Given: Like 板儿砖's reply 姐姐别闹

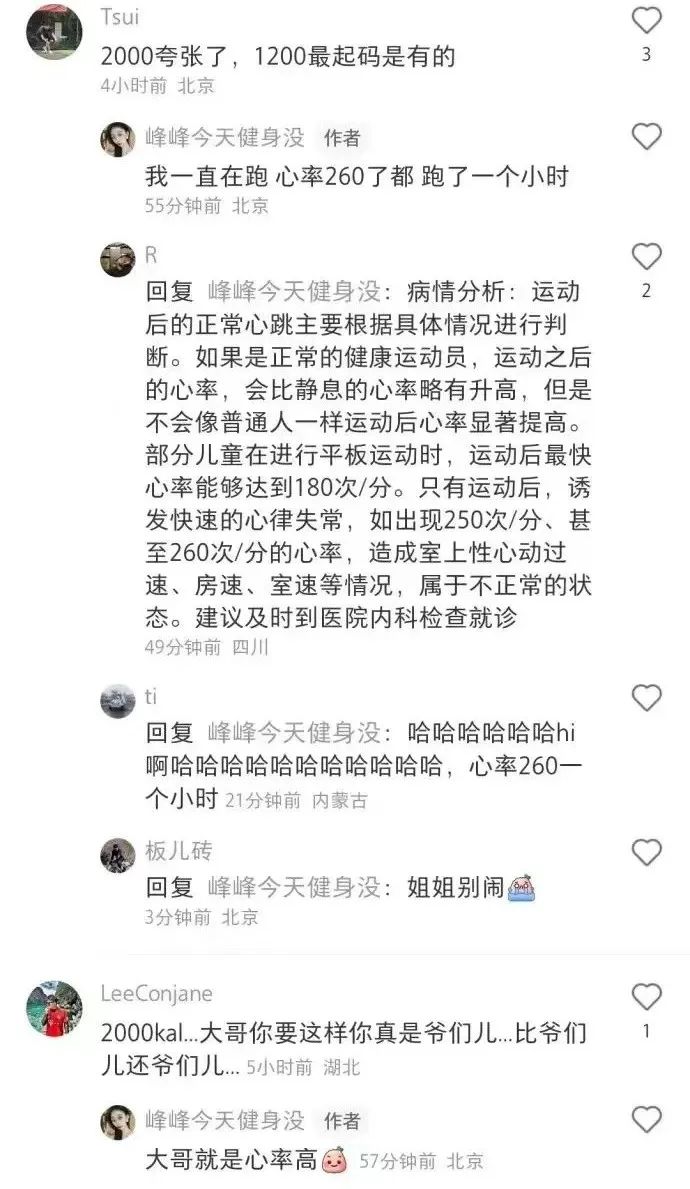Looking at the screenshot, I should click(647, 853).
